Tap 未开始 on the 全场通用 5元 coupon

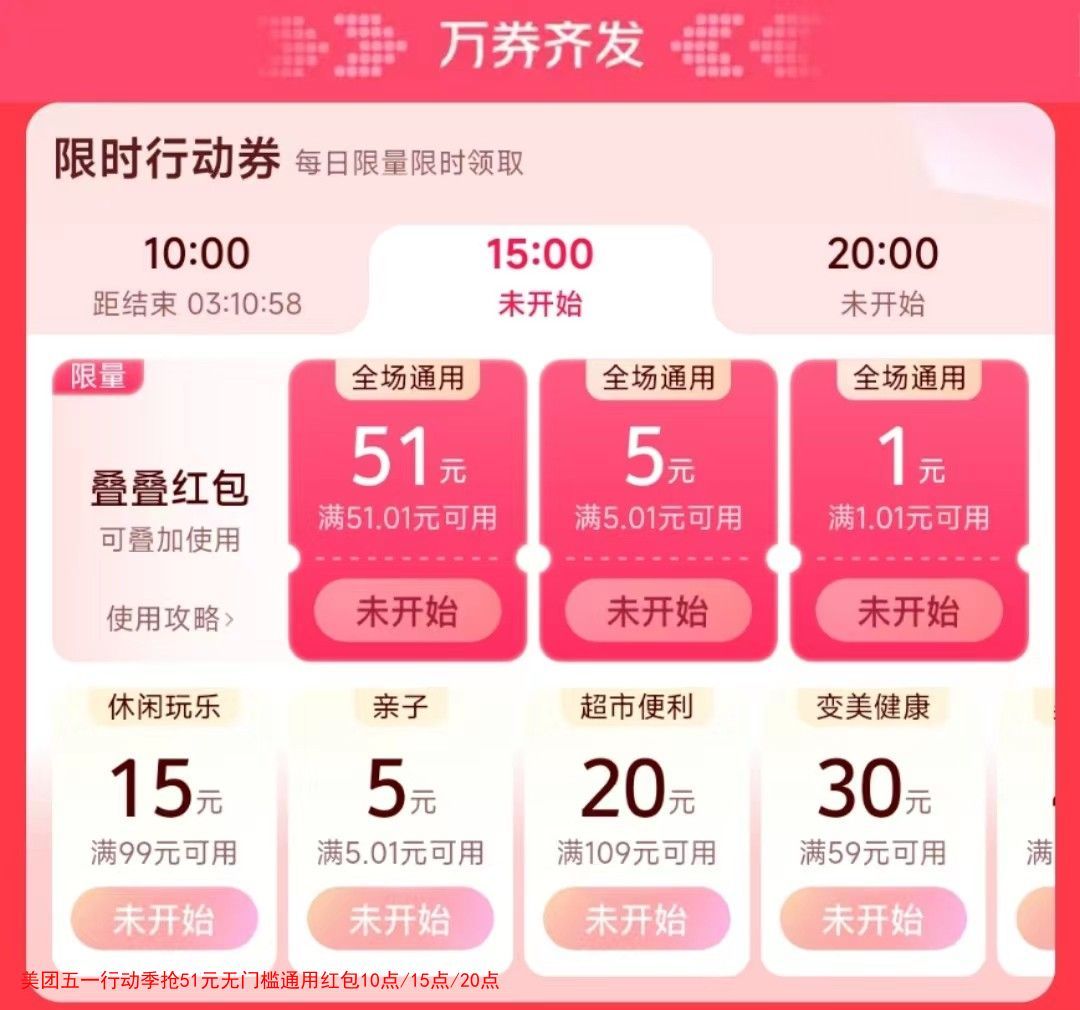pos(657,611)
